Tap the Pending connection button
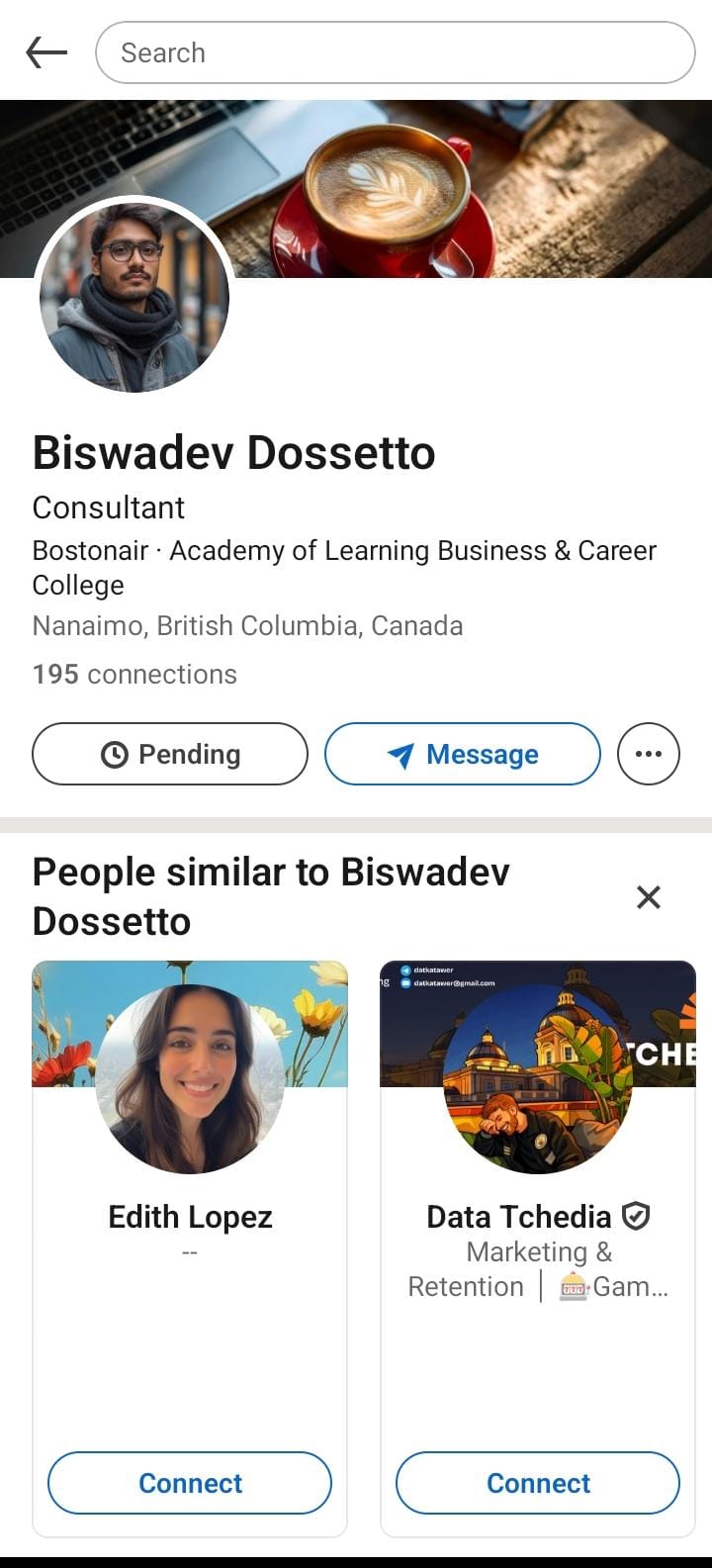712x1568 pixels. coord(170,754)
